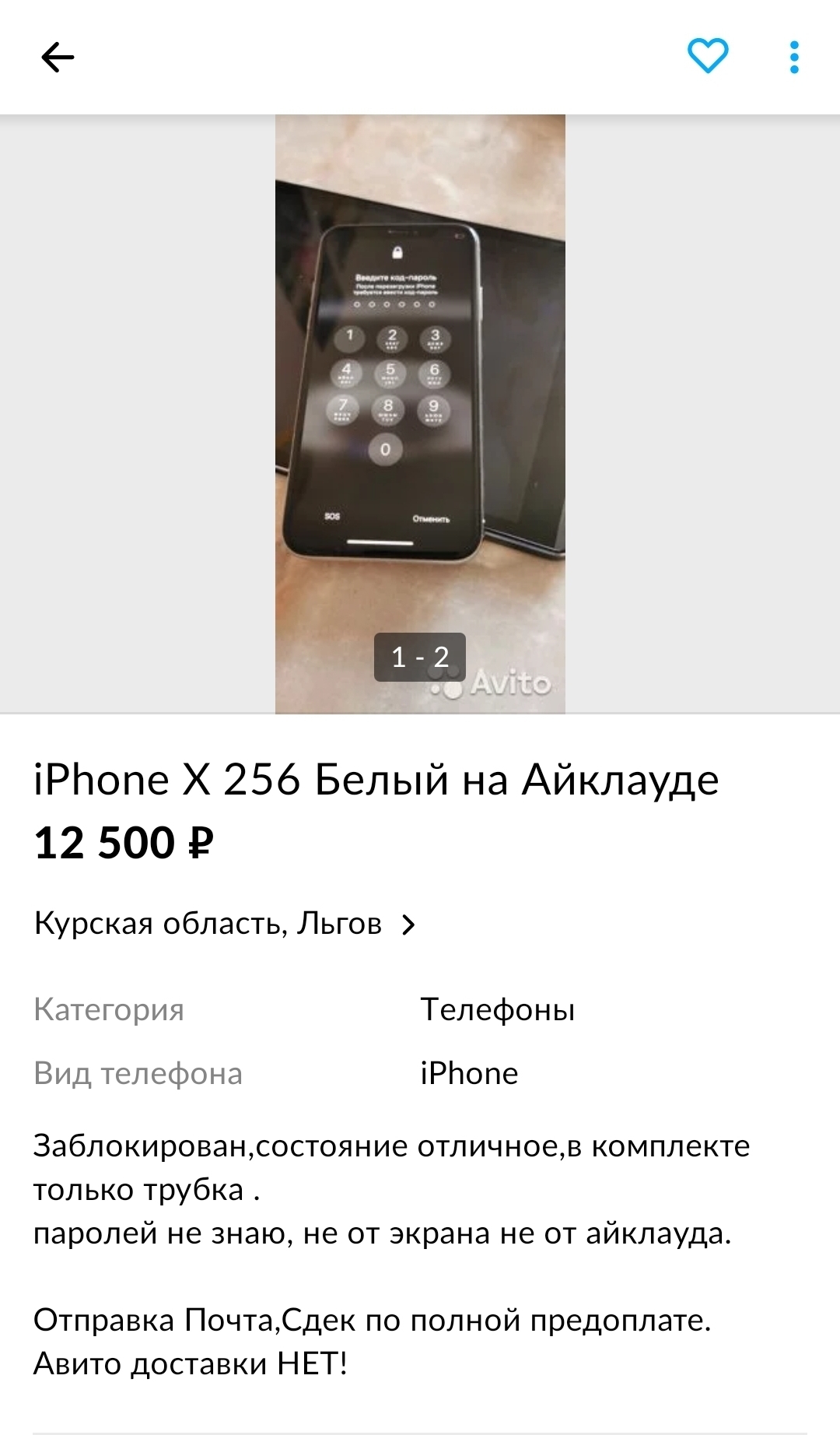
Task: Open the three-dot overflow menu
Action: pyautogui.click(x=793, y=57)
